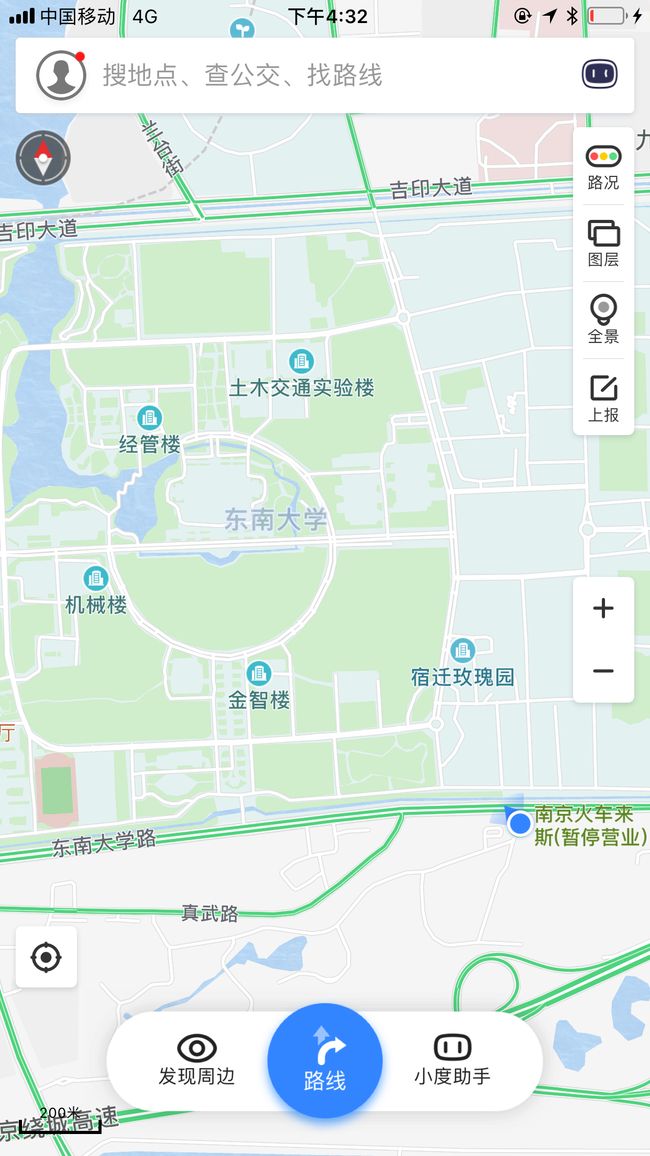The image size is (650, 1156).
Task: Recenter the map on my location
Action: [46, 957]
